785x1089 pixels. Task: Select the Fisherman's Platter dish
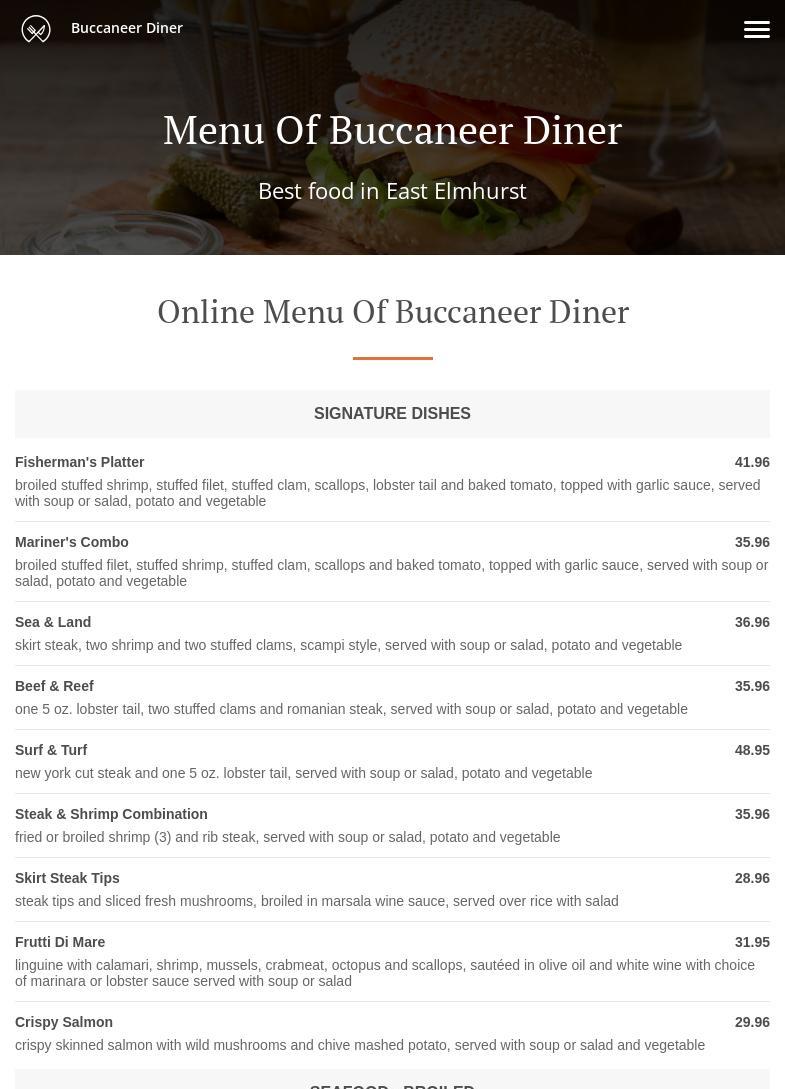[x=80, y=462]
